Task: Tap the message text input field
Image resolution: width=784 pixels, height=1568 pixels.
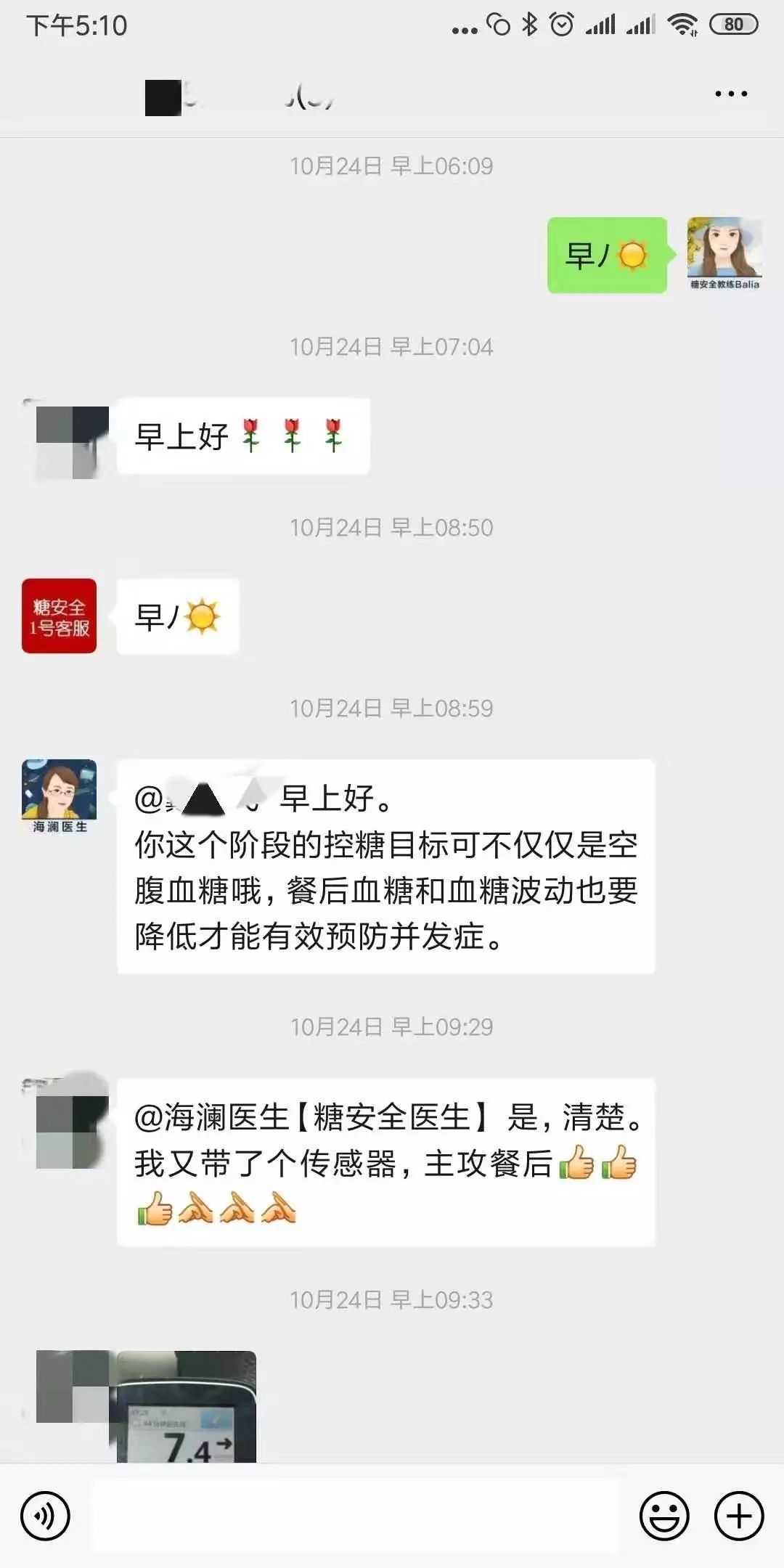Action: (356, 1516)
